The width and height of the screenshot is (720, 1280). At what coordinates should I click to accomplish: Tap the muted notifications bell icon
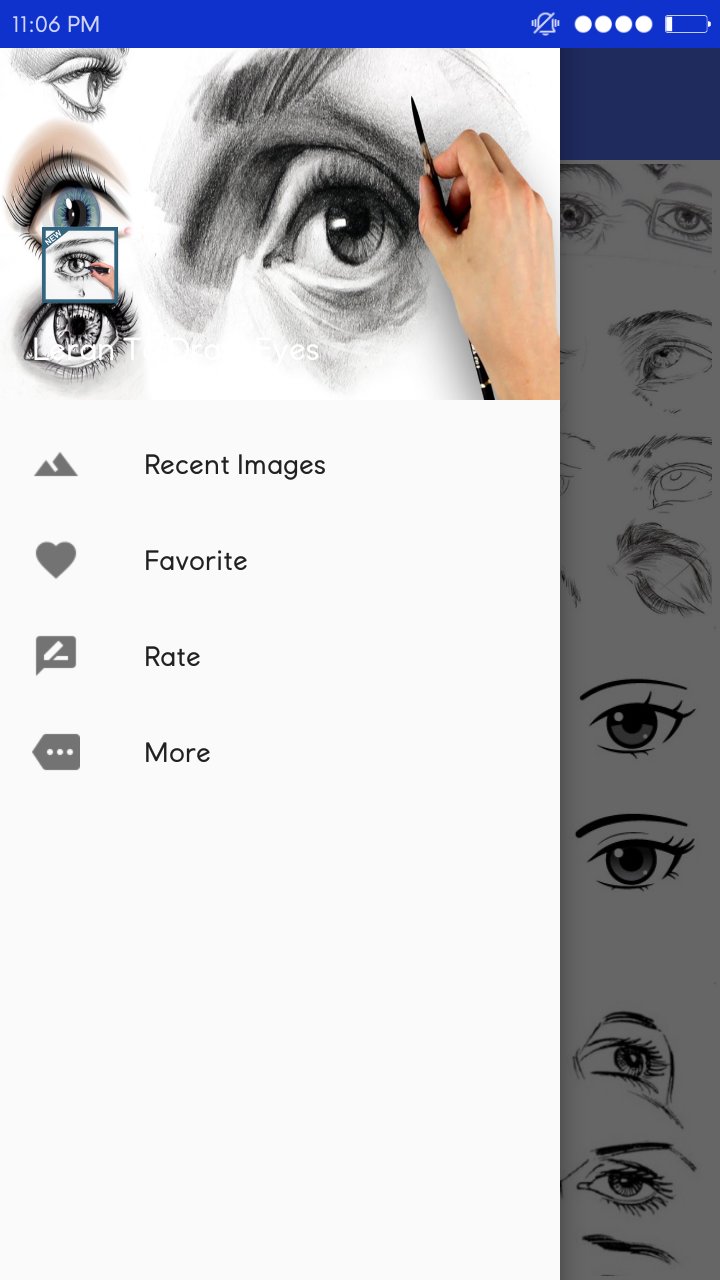543,22
